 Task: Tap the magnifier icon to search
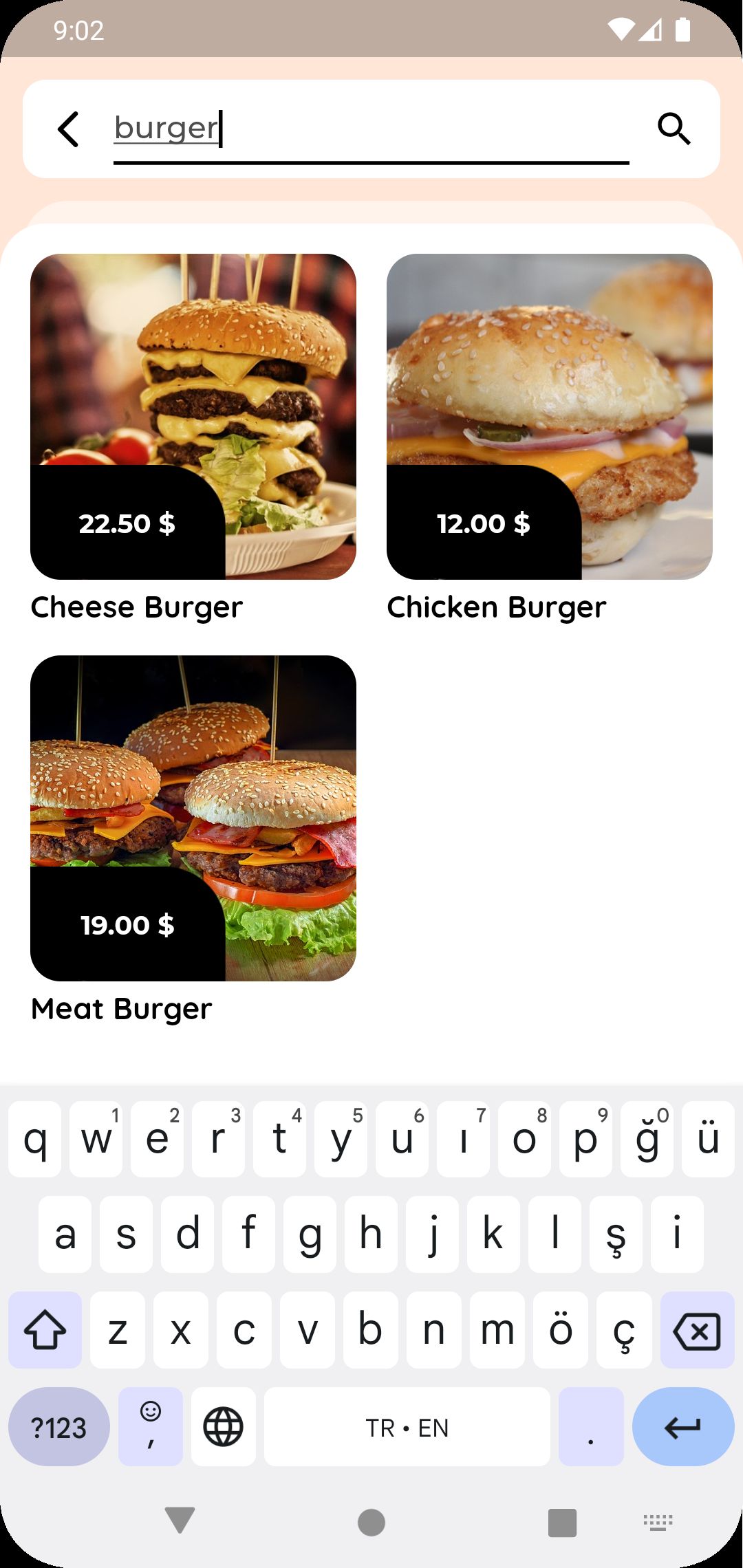pos(674,129)
